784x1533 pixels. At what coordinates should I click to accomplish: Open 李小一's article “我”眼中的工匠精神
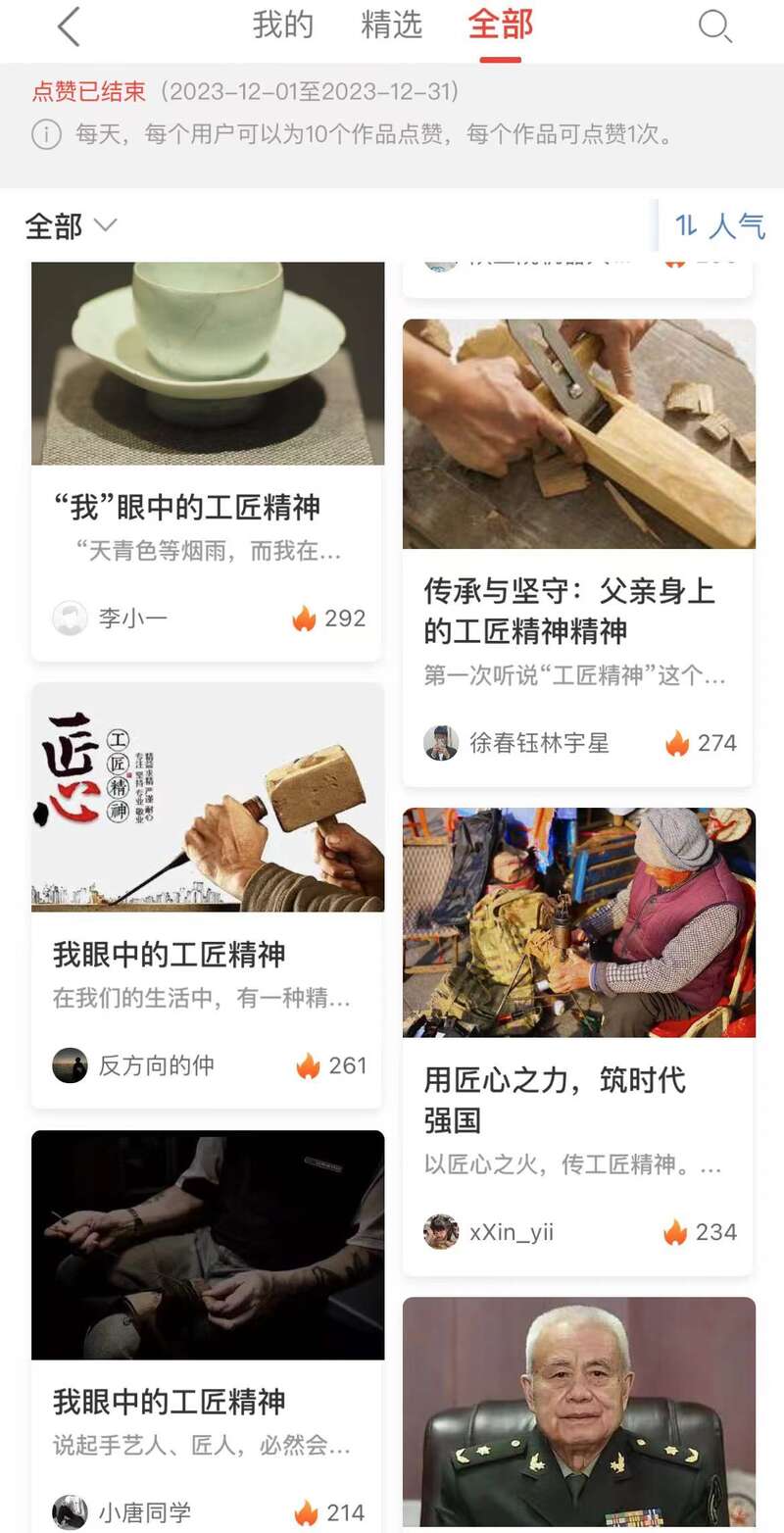186,508
